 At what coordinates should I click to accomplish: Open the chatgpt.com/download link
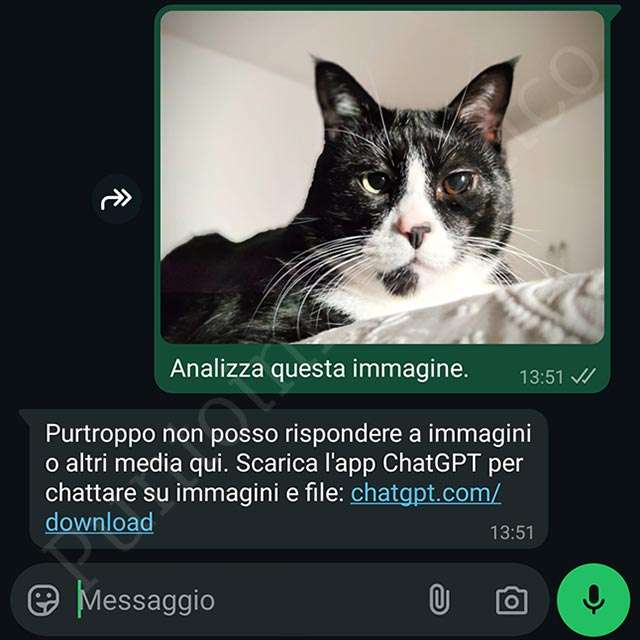(x=425, y=492)
